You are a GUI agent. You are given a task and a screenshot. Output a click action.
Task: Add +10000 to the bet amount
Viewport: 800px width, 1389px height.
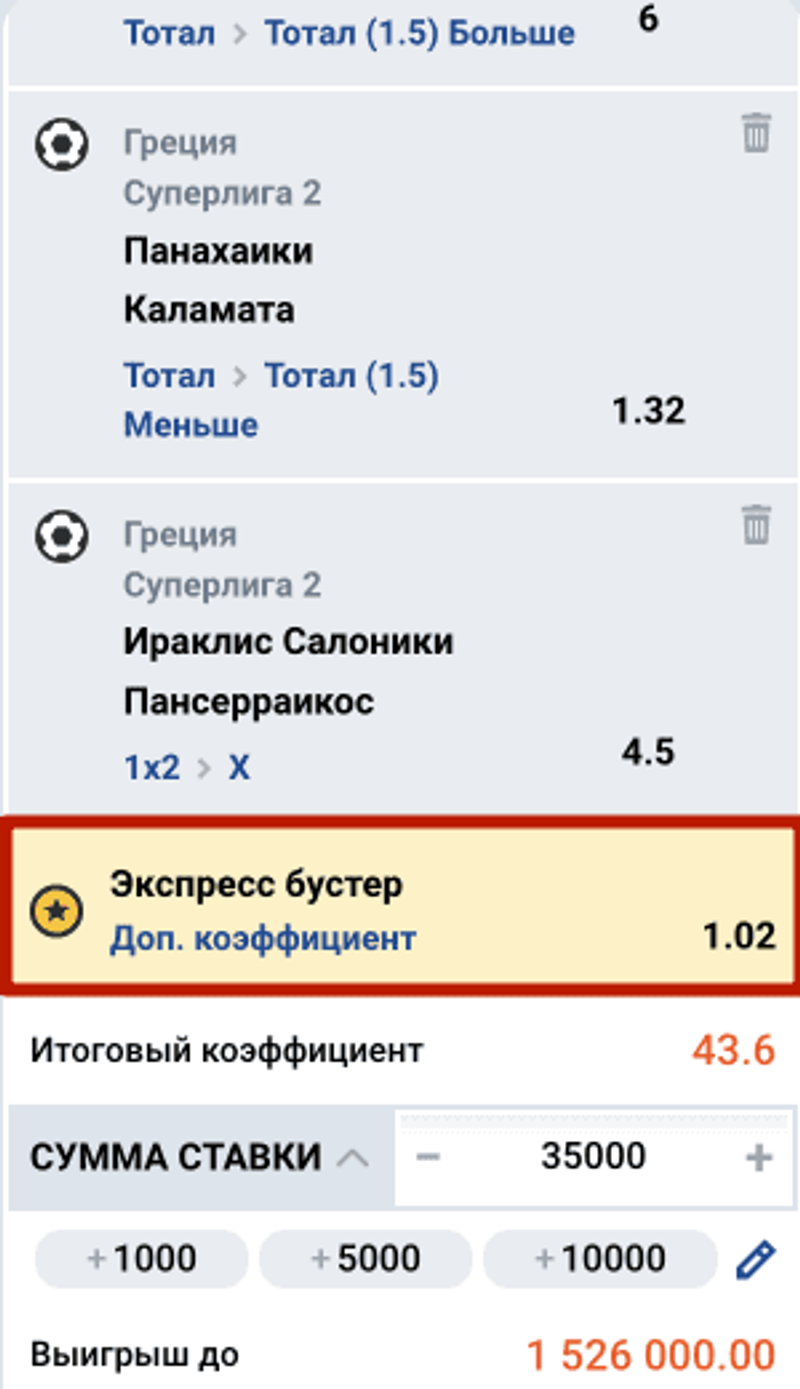(x=600, y=1258)
